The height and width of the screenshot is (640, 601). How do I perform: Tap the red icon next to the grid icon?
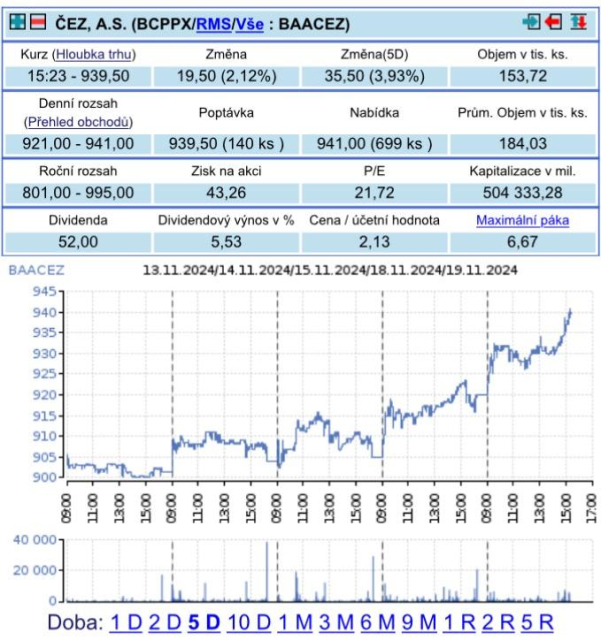pyautogui.click(x=37, y=21)
